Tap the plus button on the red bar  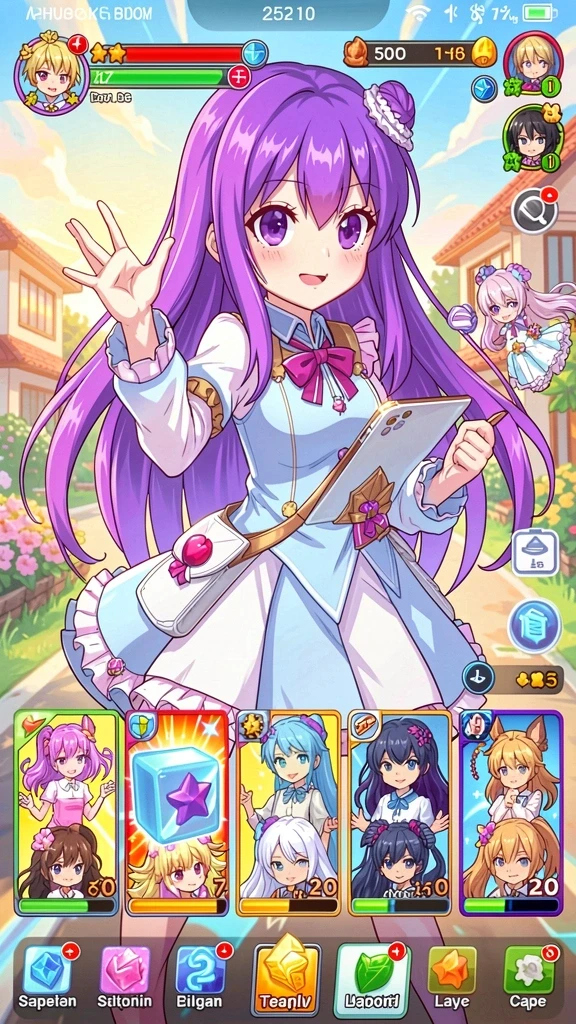(255, 52)
